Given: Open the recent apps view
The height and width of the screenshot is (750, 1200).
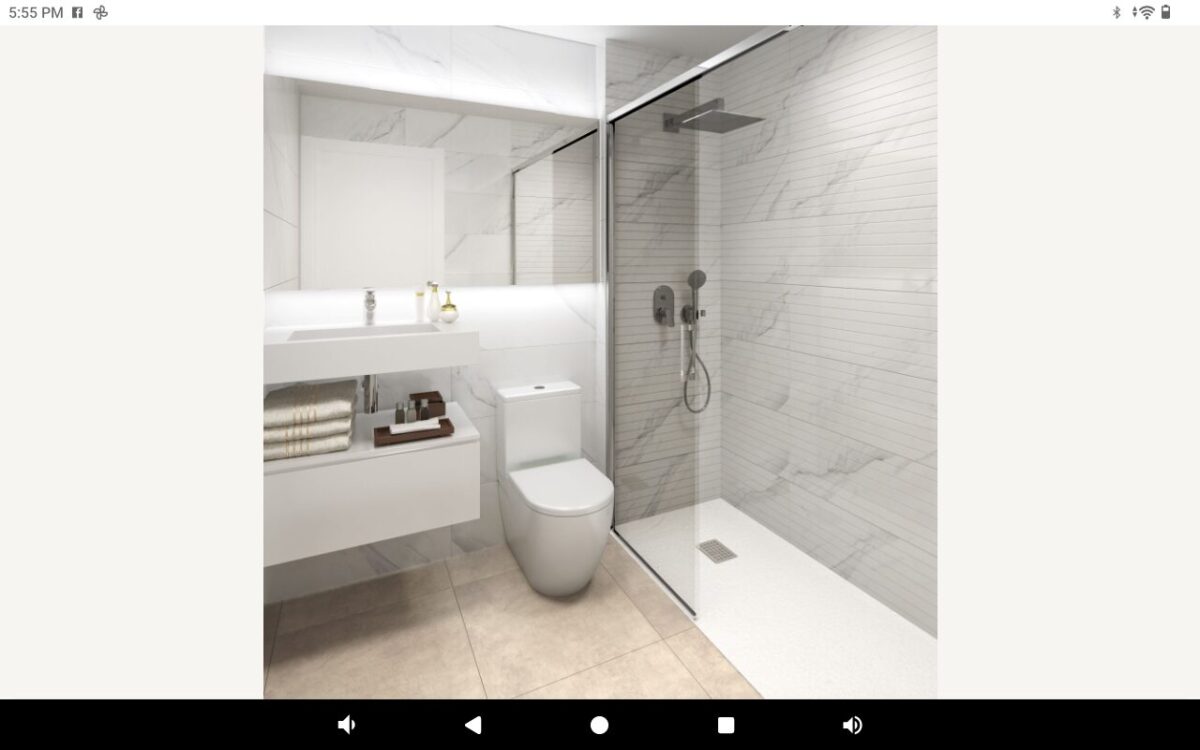Looking at the screenshot, I should pyautogui.click(x=726, y=725).
